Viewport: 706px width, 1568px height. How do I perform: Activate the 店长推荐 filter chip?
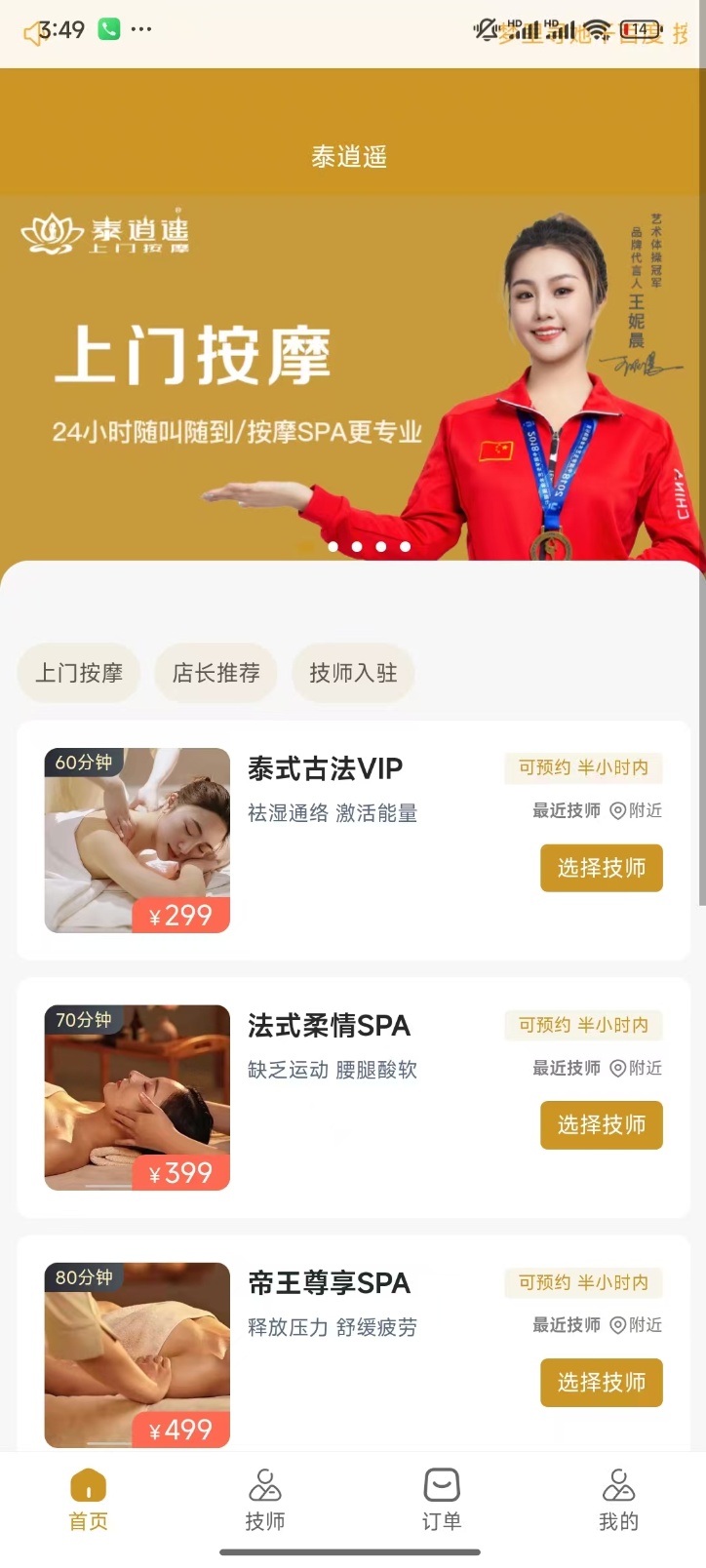pyautogui.click(x=216, y=673)
